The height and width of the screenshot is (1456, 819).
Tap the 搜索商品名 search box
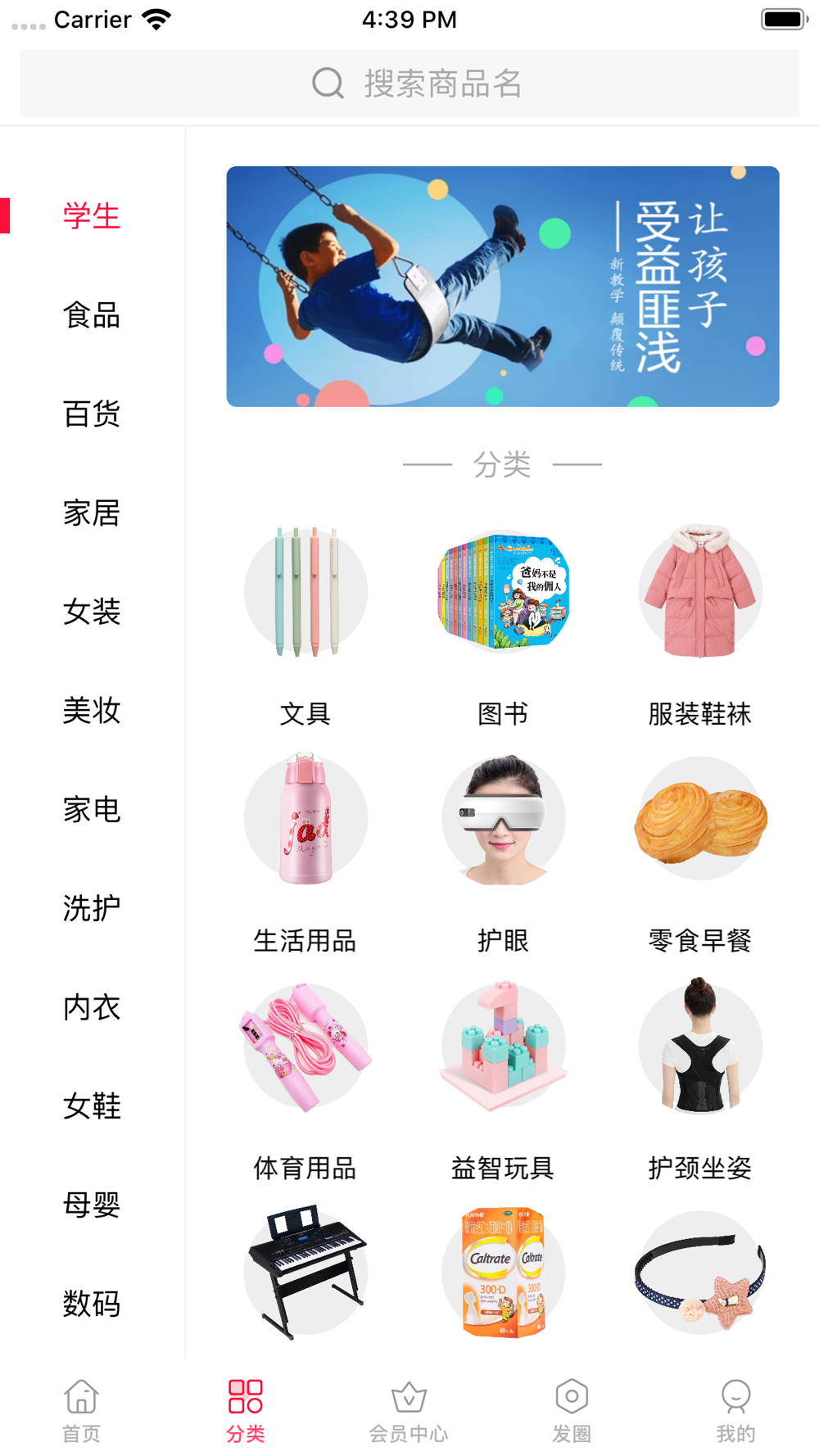pyautogui.click(x=409, y=83)
